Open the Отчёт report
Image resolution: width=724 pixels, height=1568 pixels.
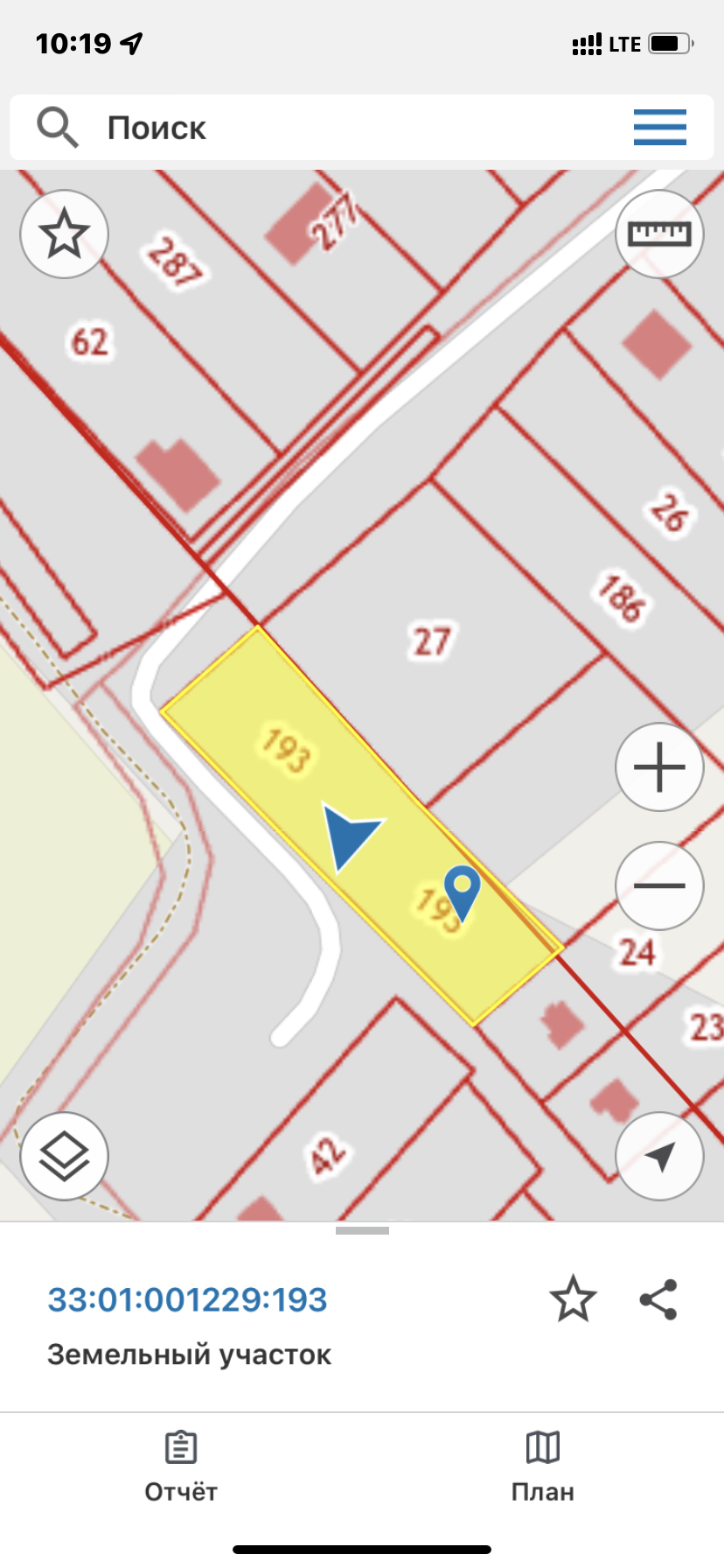[181, 1463]
